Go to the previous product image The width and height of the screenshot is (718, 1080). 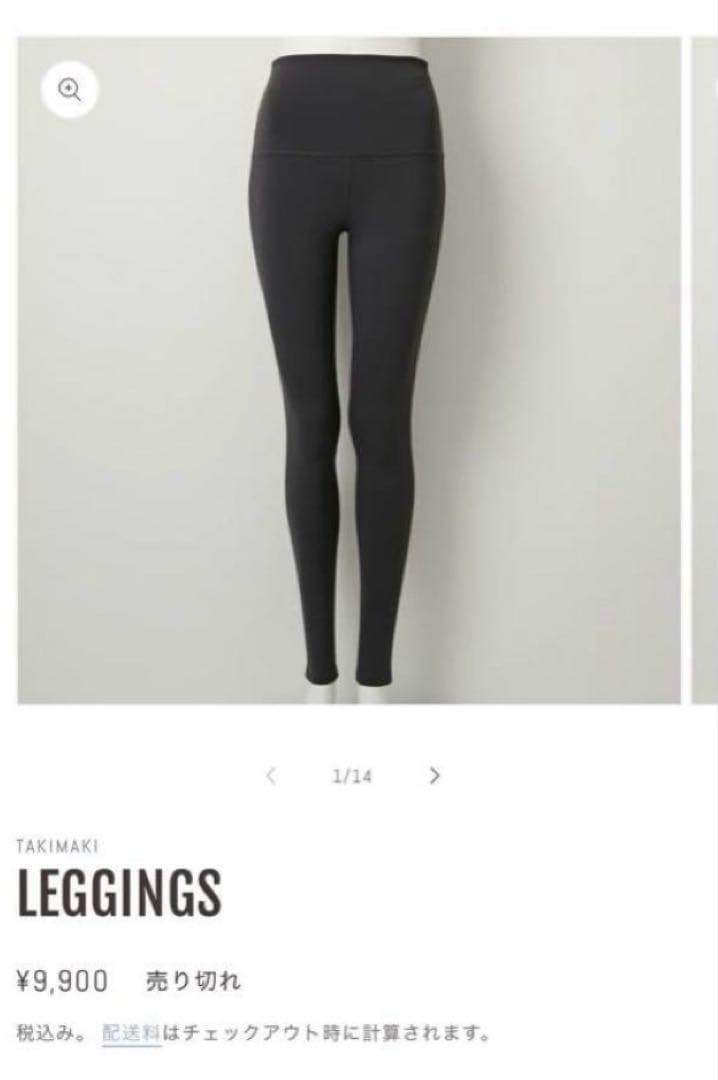(x=271, y=775)
